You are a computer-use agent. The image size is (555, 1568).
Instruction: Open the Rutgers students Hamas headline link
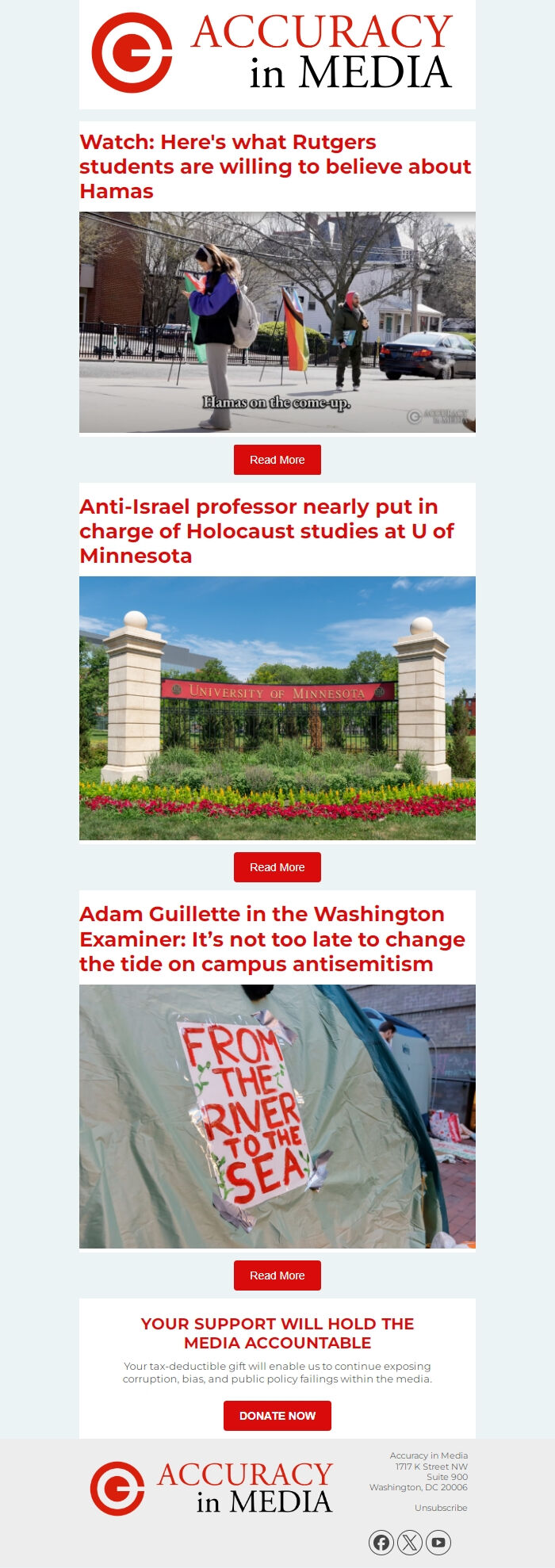pyautogui.click(x=275, y=166)
